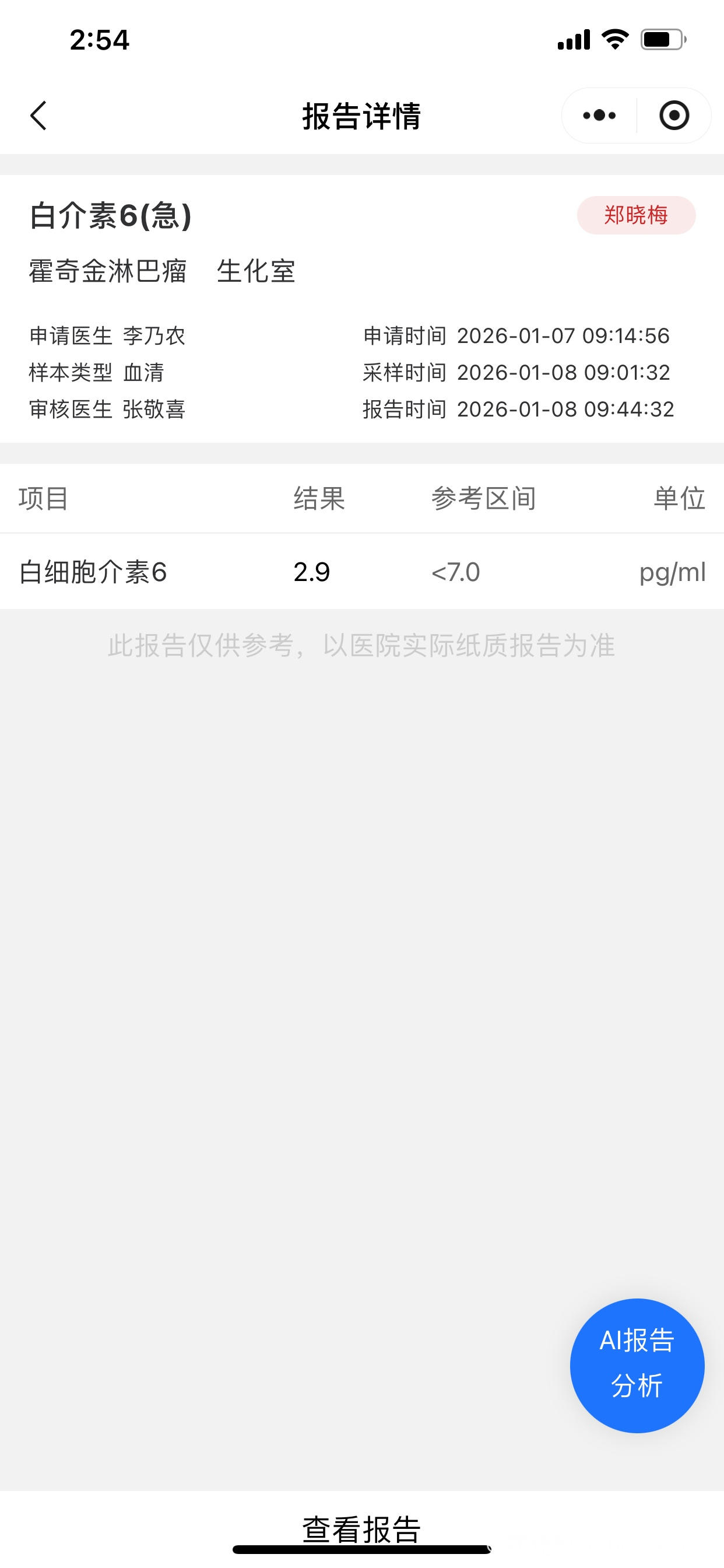Tap the 郑晓梅 patient name tag

point(636,215)
